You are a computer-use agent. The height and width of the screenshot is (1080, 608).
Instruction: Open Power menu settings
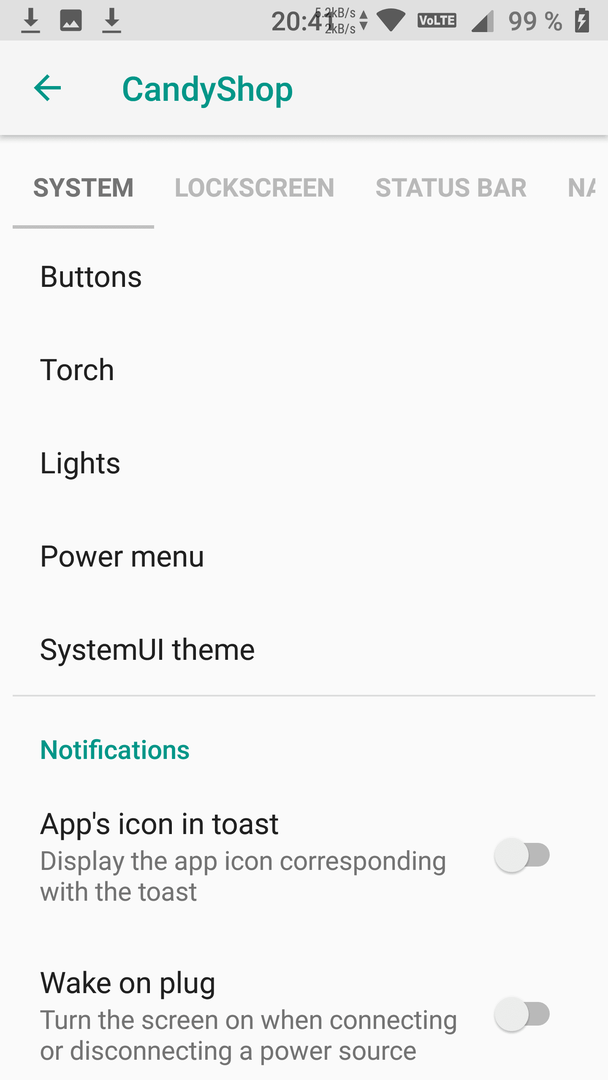click(x=304, y=557)
